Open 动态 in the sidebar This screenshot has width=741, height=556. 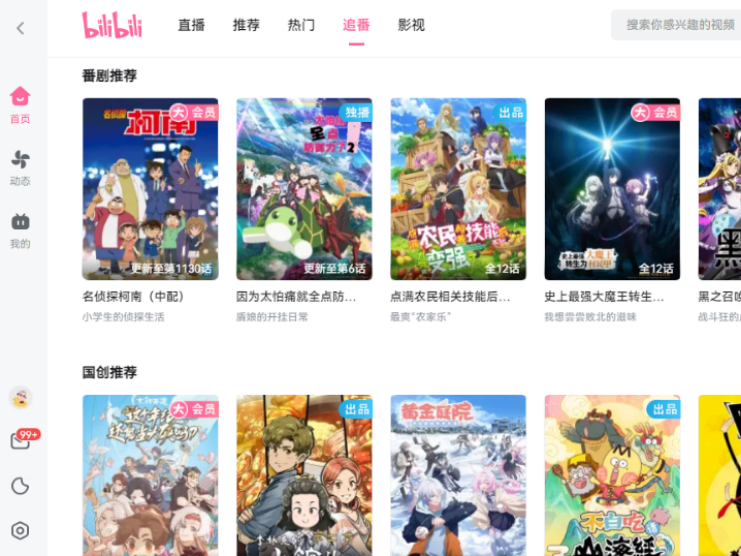(20, 166)
